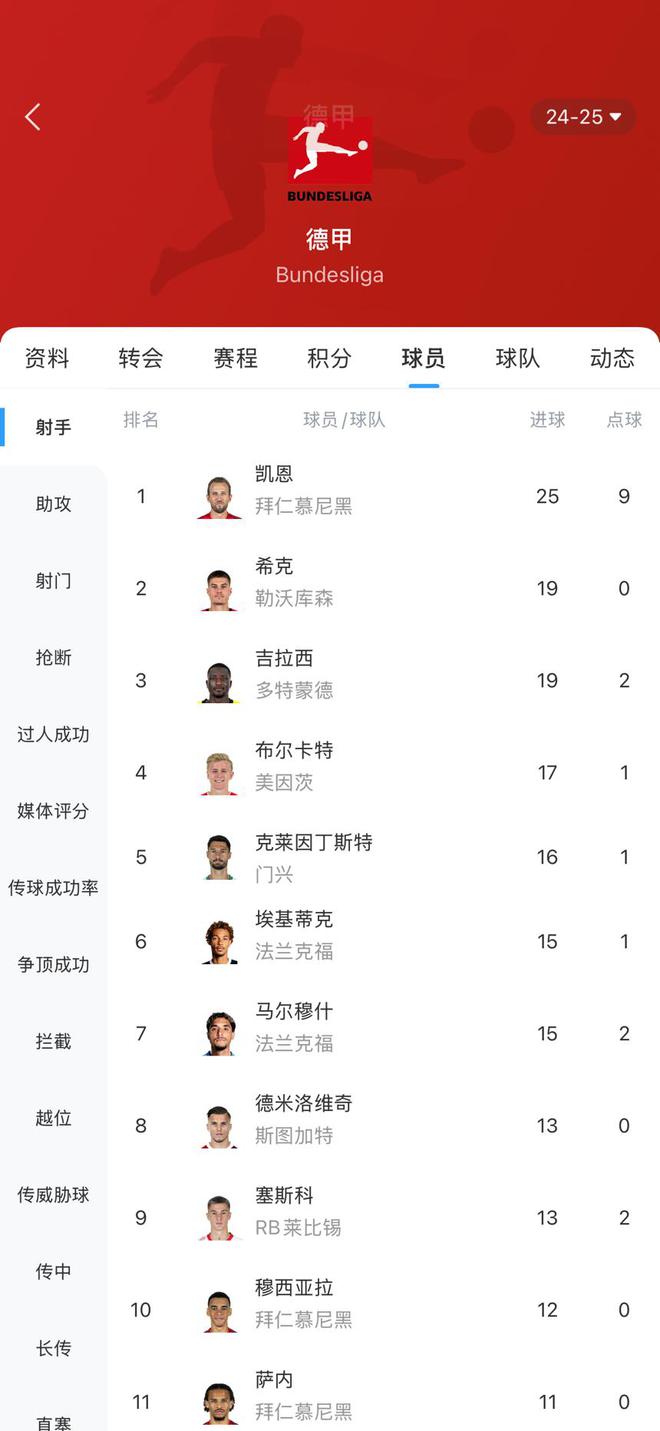The height and width of the screenshot is (1431, 660).
Task: Show 传球成功率 ranking
Action: [x=53, y=888]
